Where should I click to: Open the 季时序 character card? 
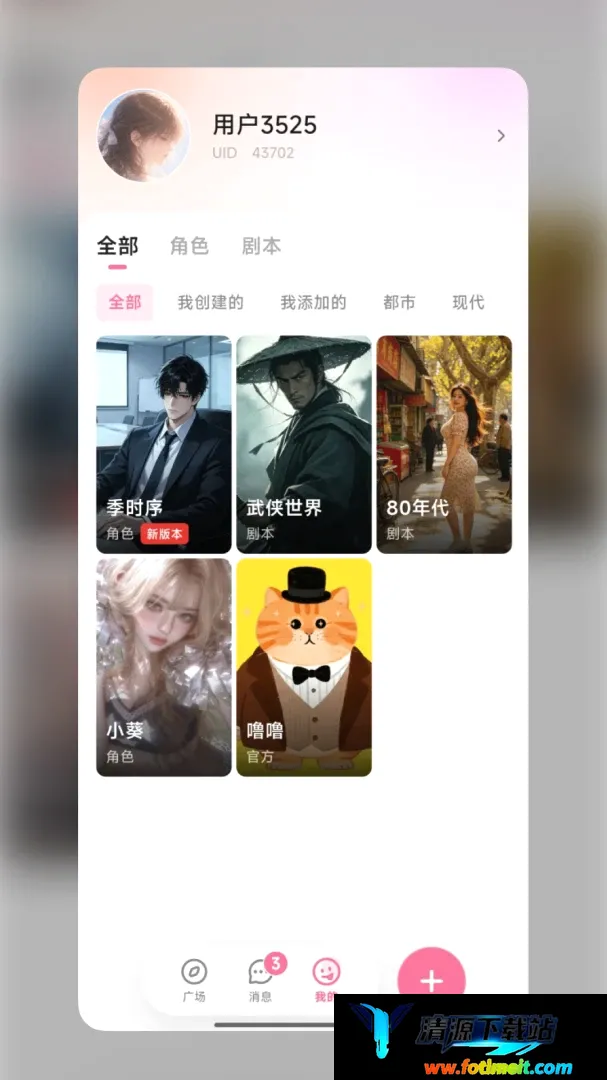(164, 444)
